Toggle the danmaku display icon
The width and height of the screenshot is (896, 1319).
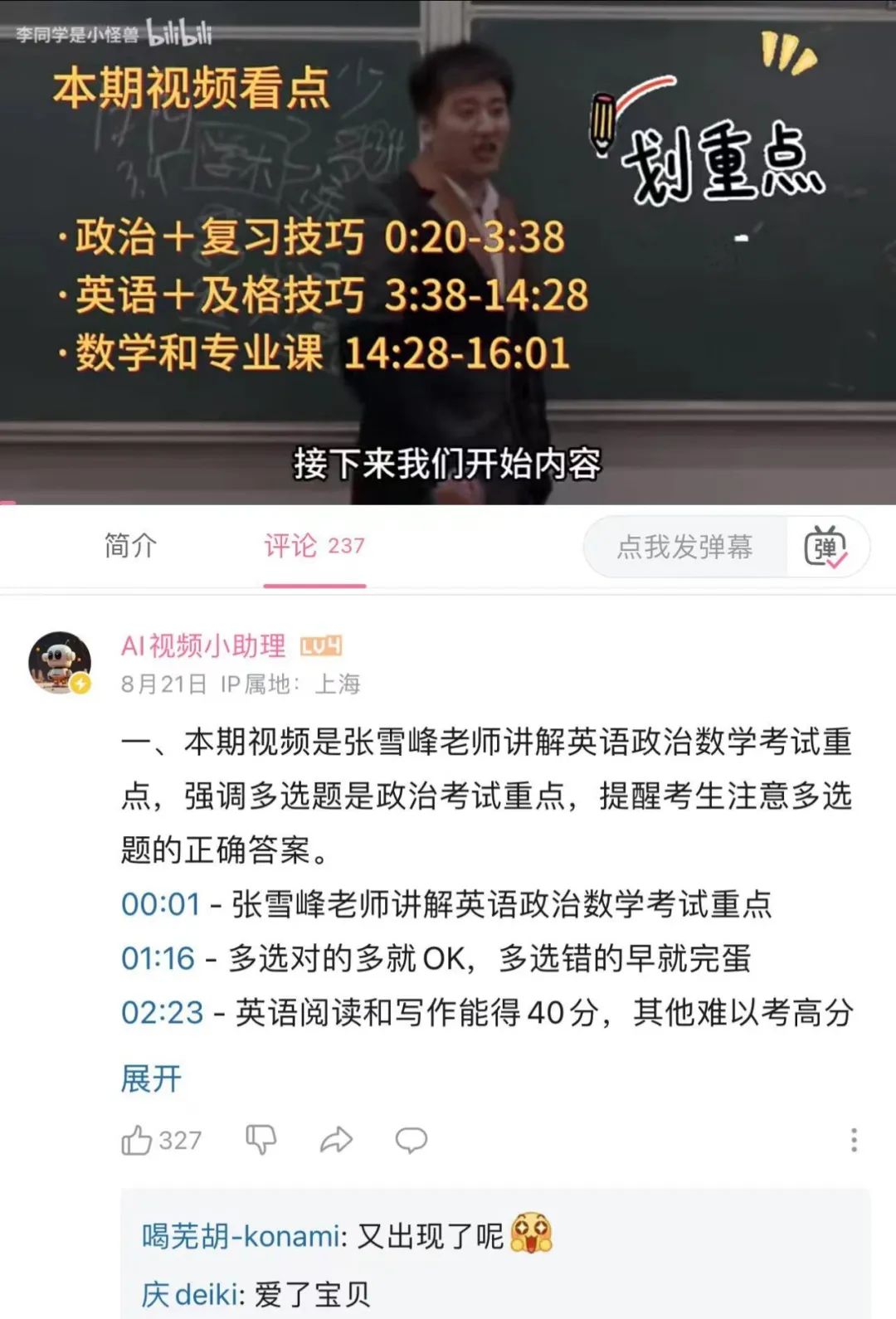click(825, 547)
